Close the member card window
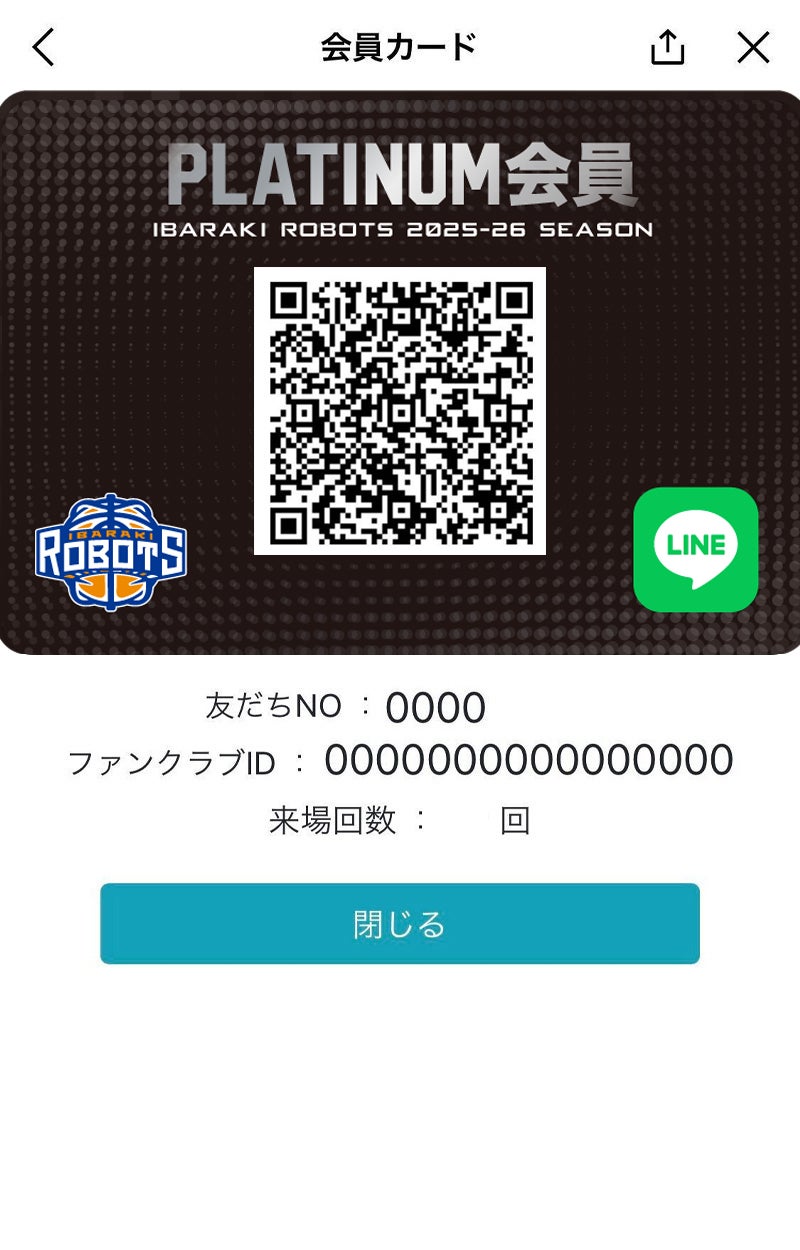The width and height of the screenshot is (800, 1250). click(753, 47)
